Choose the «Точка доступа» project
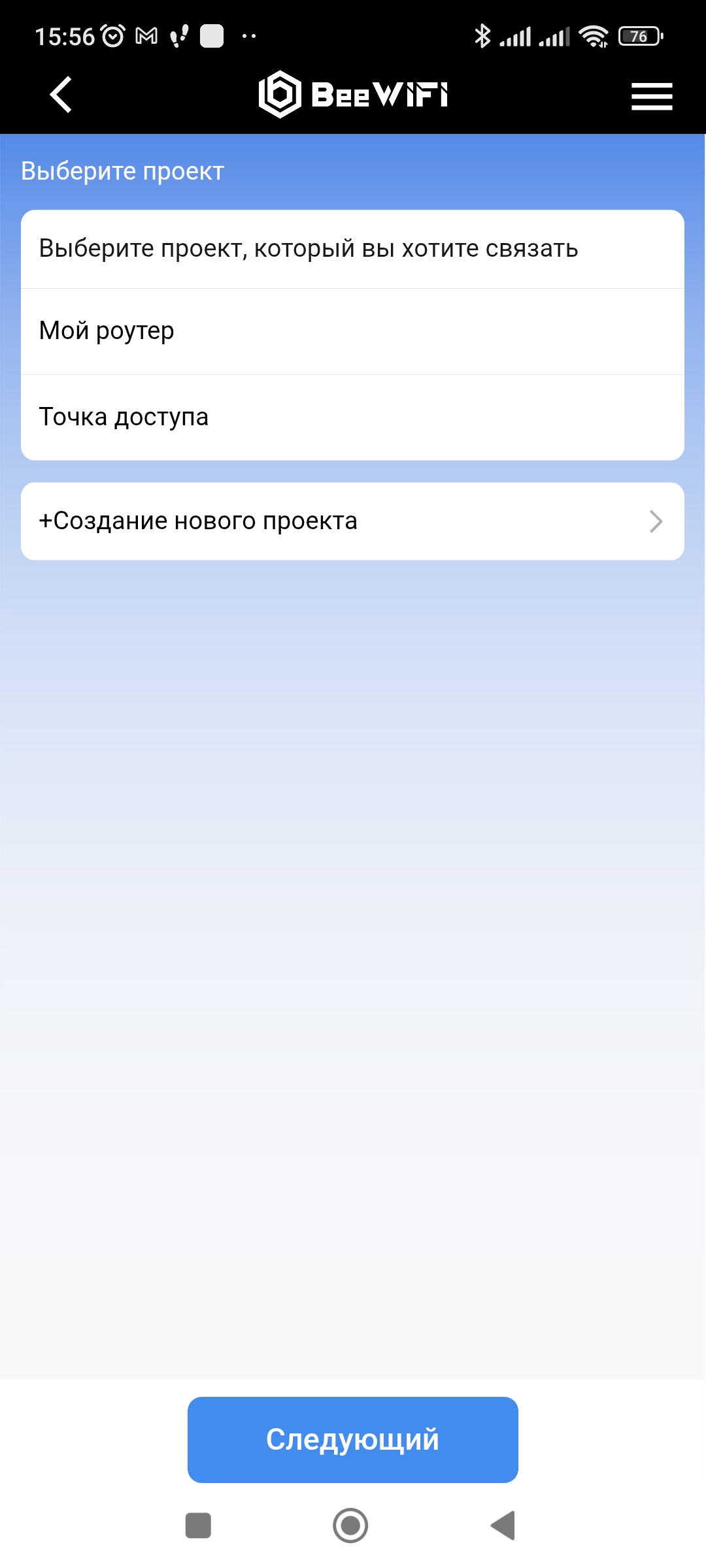Screen dimensions: 706x1568 (352, 417)
